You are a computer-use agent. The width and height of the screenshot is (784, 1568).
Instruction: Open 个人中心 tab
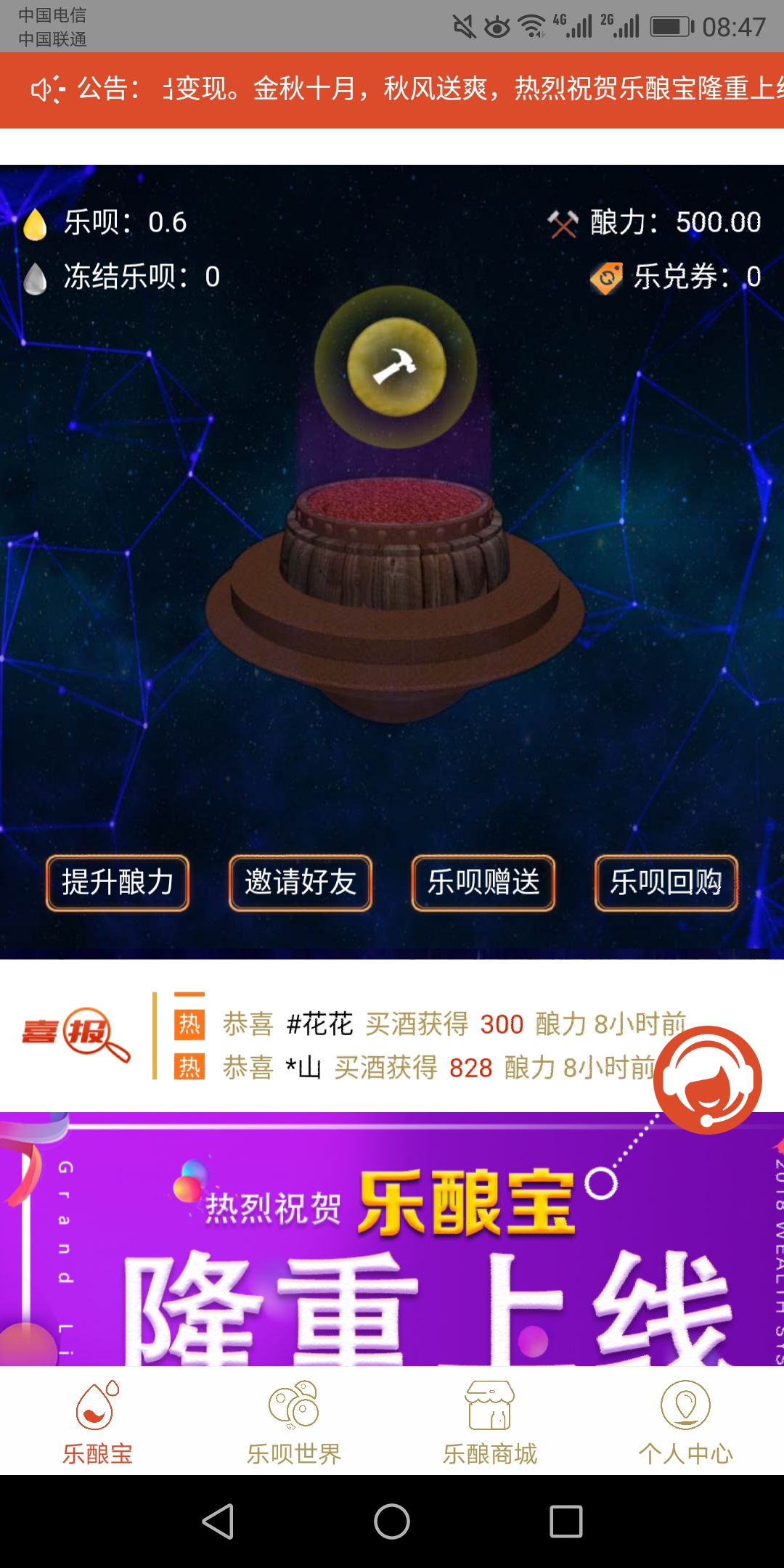click(x=685, y=1423)
